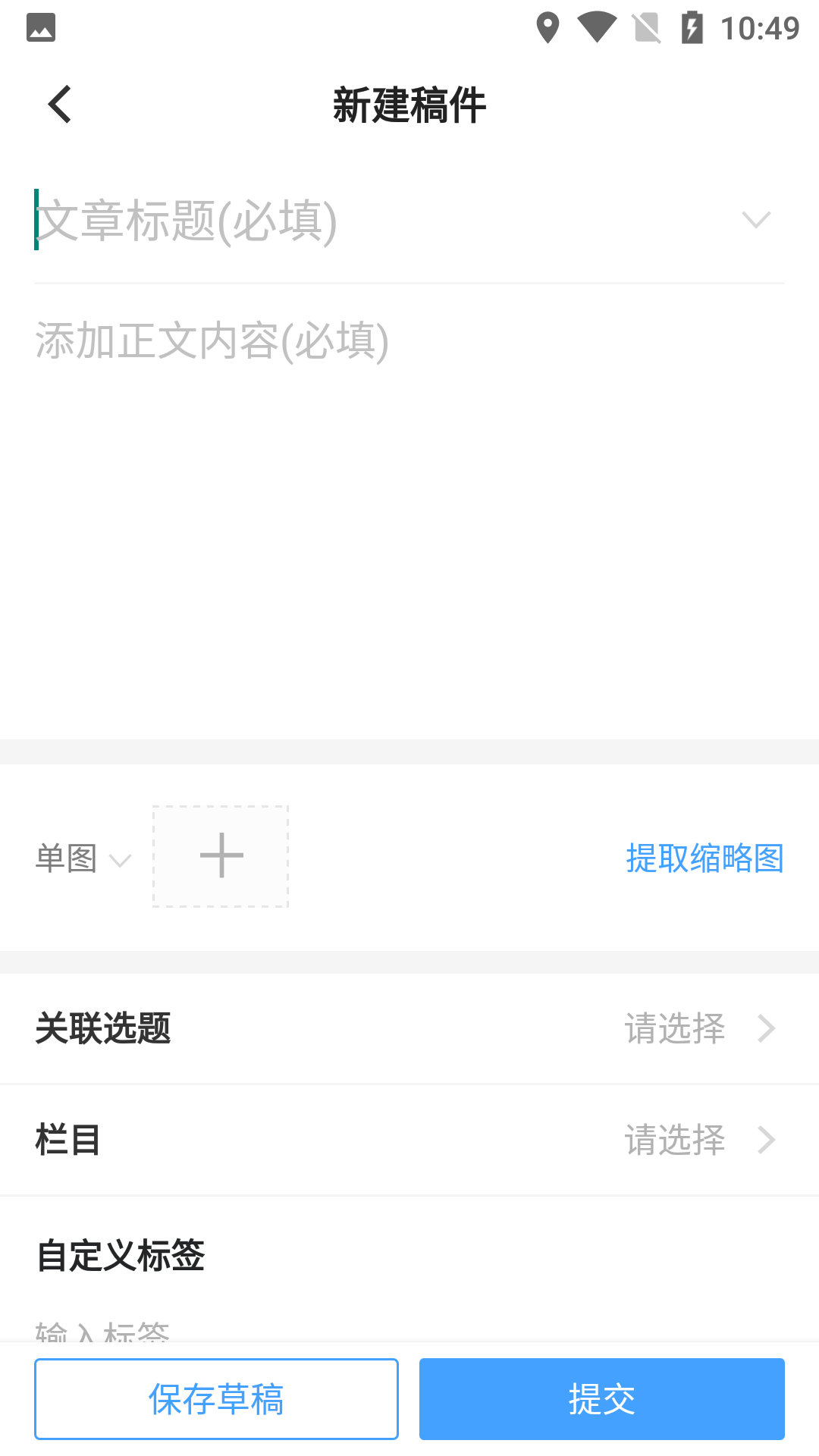Open the dropdown beside the title field

coord(756,221)
